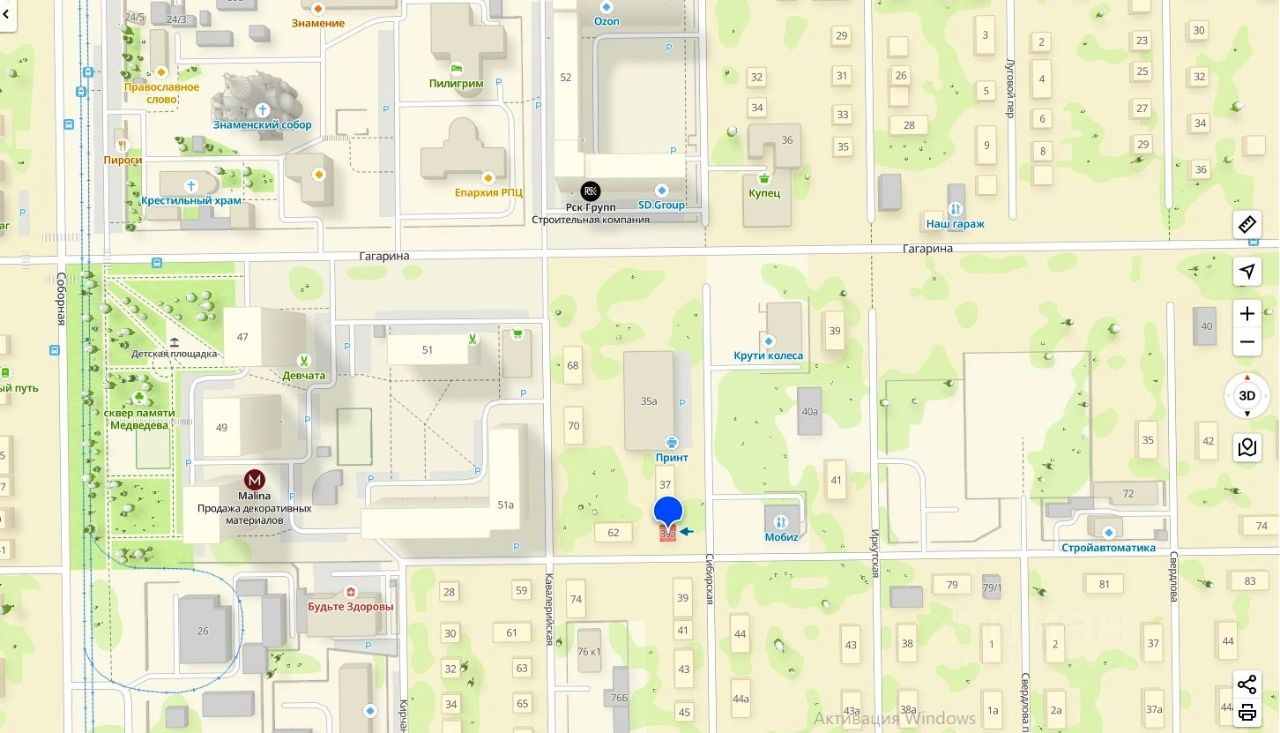This screenshot has width=1280, height=733.
Task: Zoom out with the minus button
Action: point(1247,343)
